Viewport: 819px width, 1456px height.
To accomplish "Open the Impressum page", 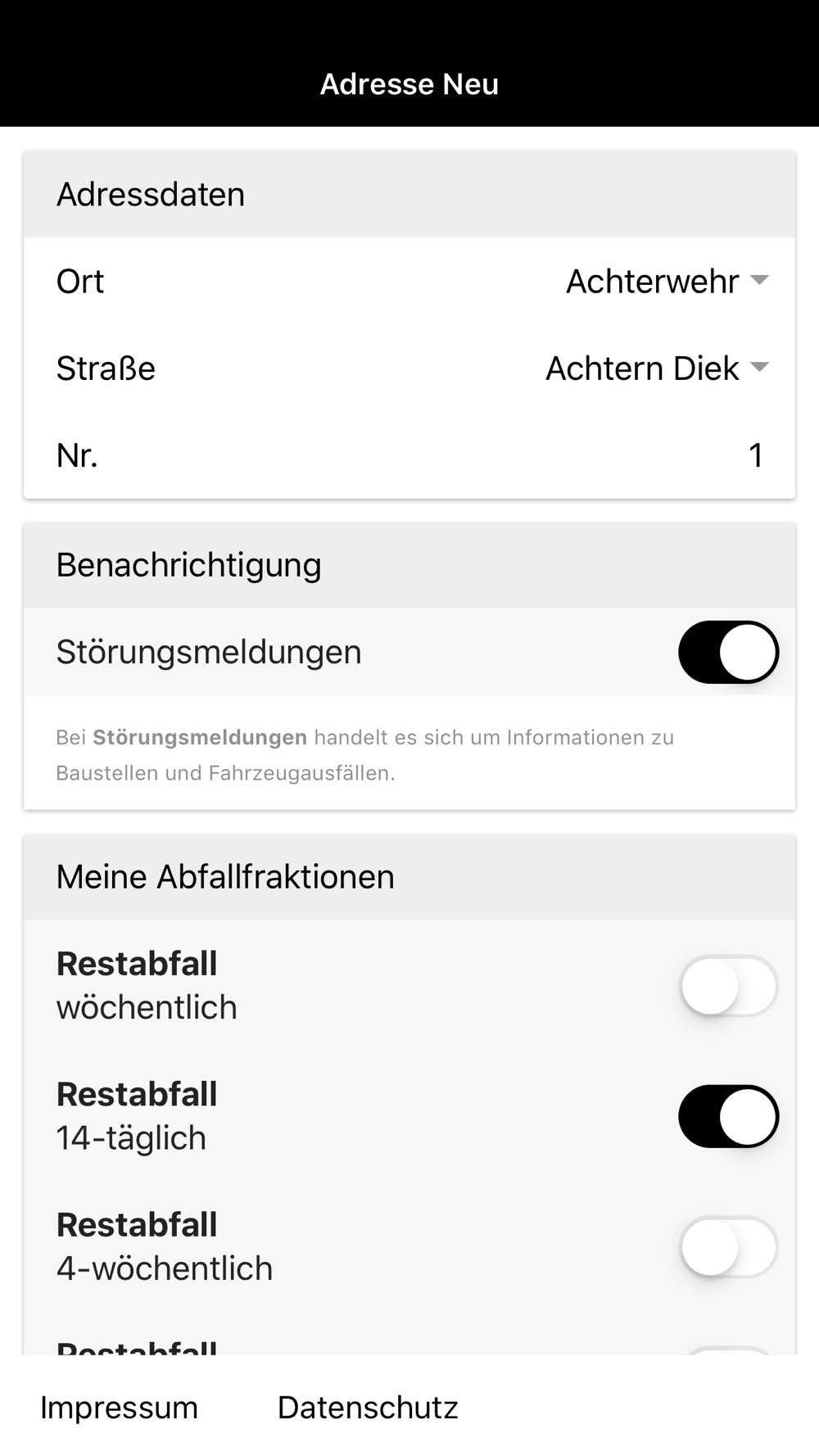I will click(119, 1408).
